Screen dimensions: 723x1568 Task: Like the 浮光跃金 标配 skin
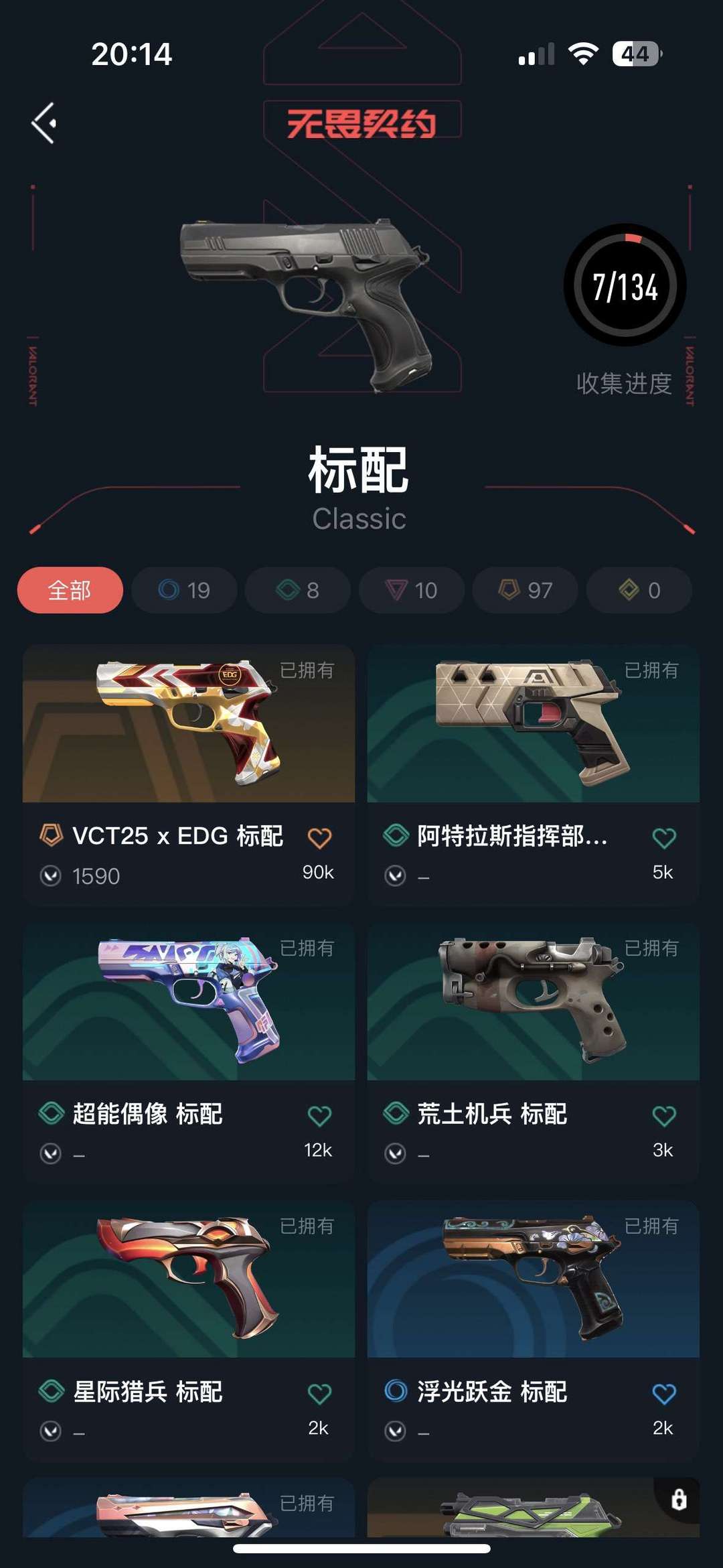(x=664, y=1394)
